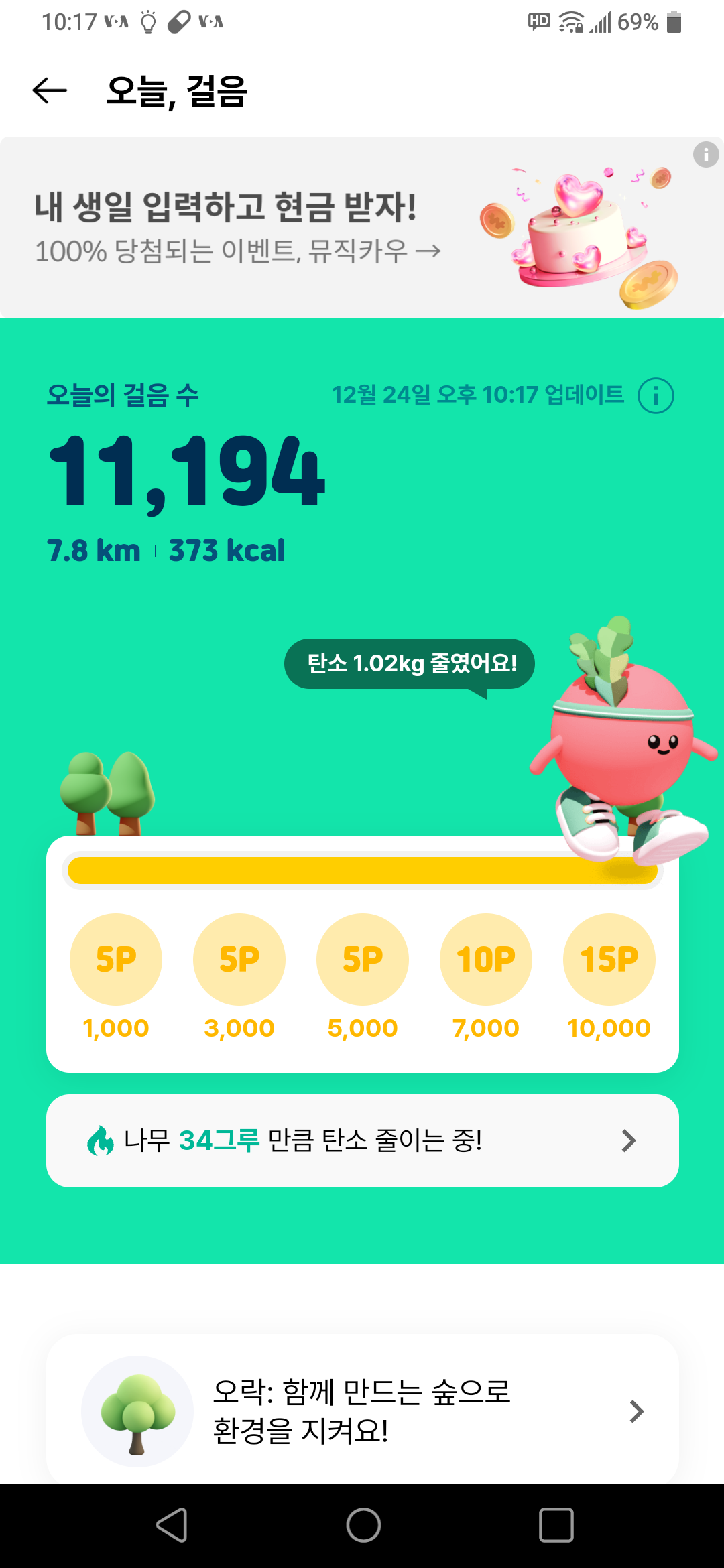Image resolution: width=724 pixels, height=1568 pixels.
Task: Open the birthday cash event banner
Action: click(x=268, y=228)
